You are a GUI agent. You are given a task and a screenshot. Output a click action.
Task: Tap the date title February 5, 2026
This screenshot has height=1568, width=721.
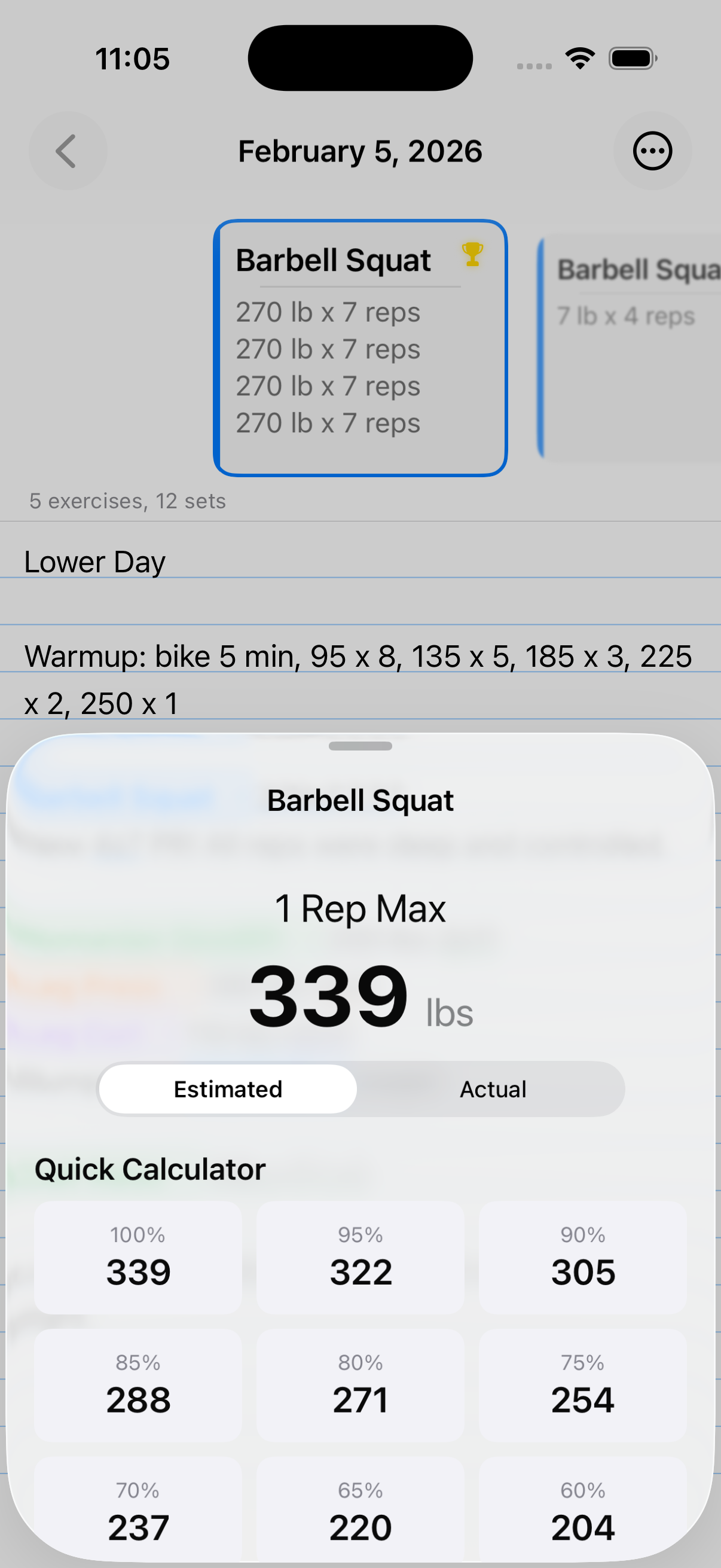tap(359, 151)
